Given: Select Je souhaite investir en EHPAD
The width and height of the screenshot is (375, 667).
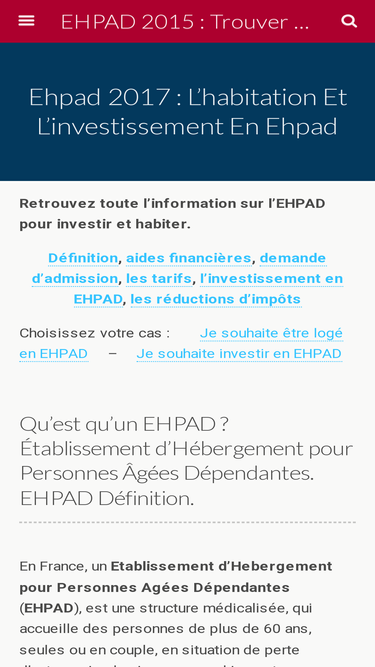Looking at the screenshot, I should 239,354.
